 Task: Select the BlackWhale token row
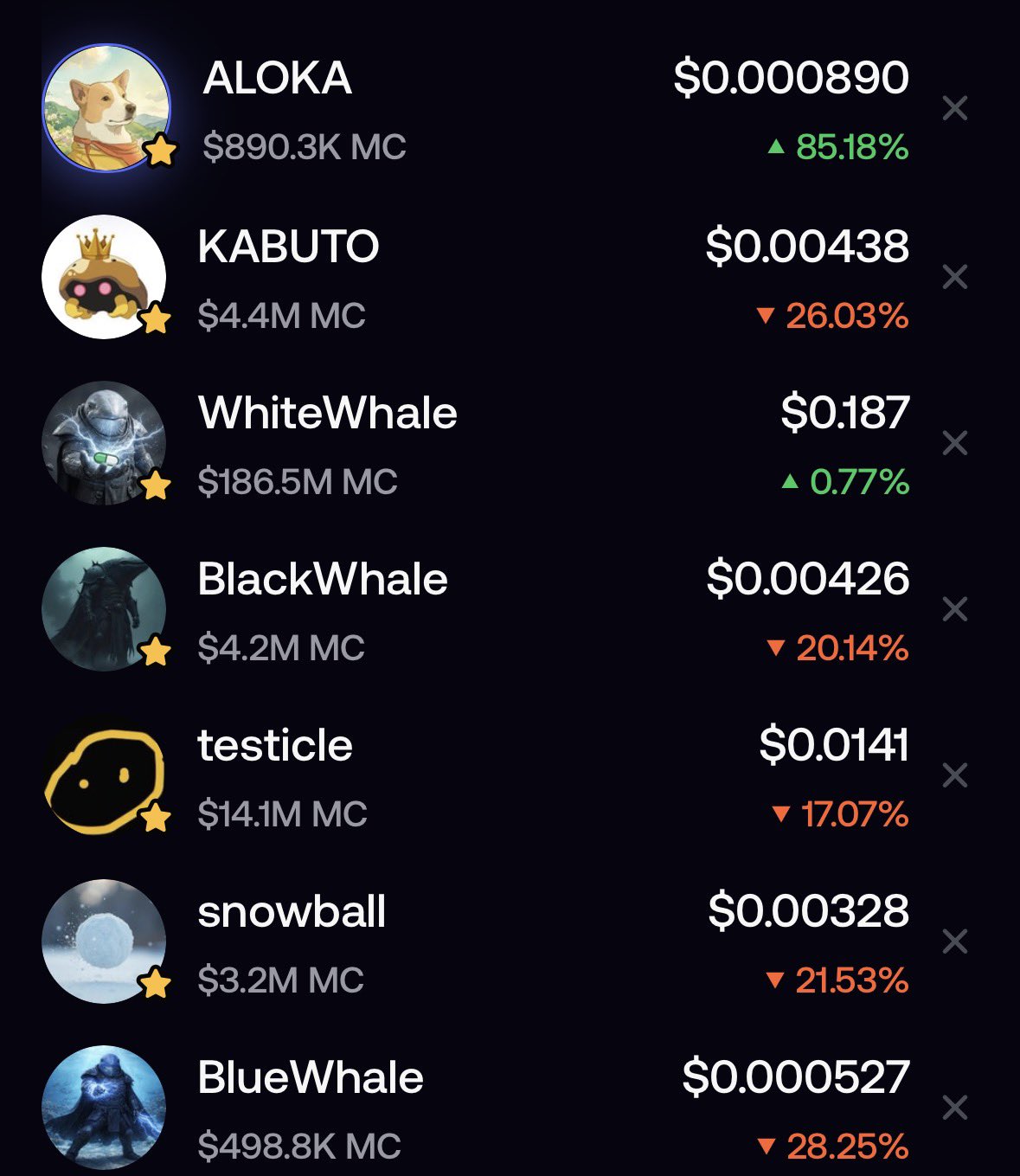(323, 580)
